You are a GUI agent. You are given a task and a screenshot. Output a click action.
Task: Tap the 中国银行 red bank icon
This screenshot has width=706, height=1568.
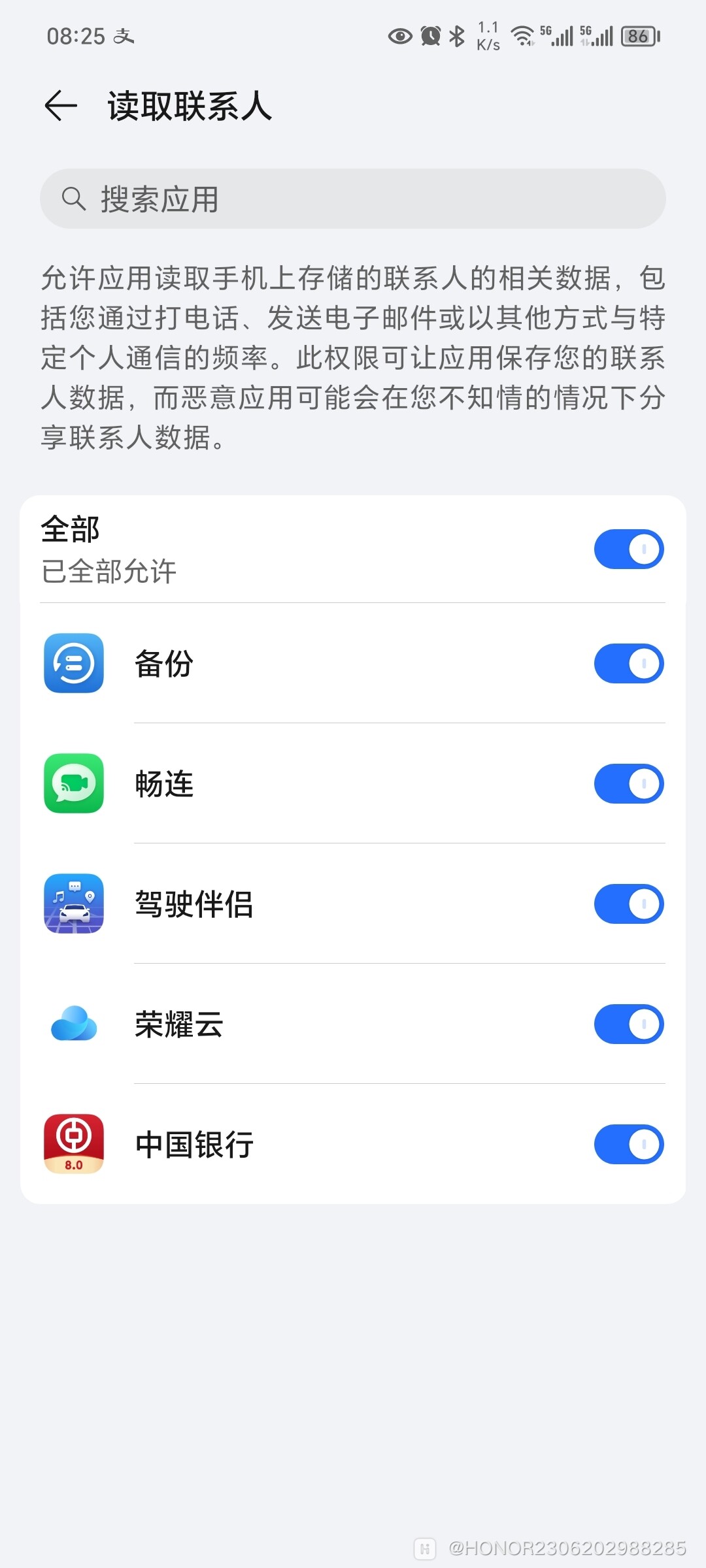(x=73, y=1144)
